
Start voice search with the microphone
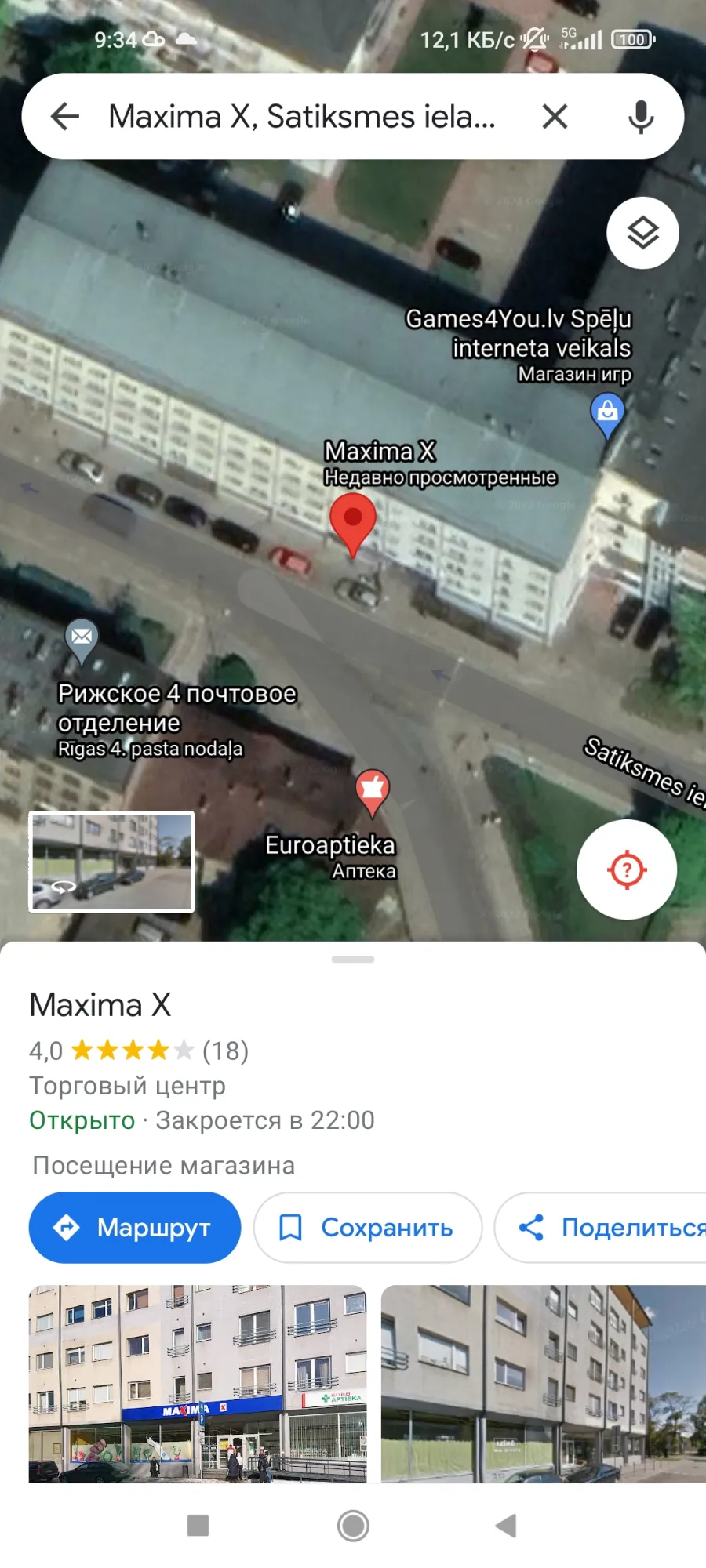(641, 117)
